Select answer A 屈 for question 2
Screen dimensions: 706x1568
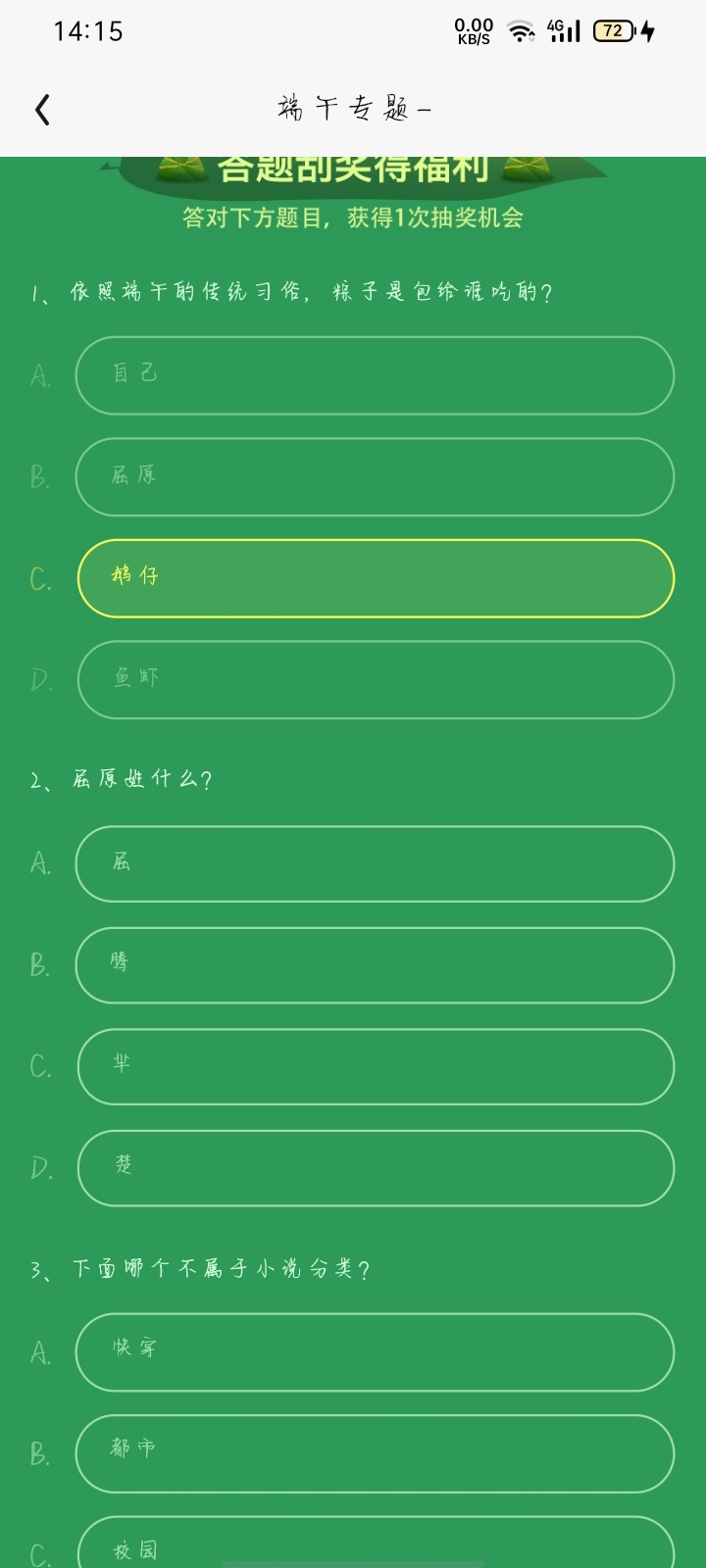click(375, 863)
